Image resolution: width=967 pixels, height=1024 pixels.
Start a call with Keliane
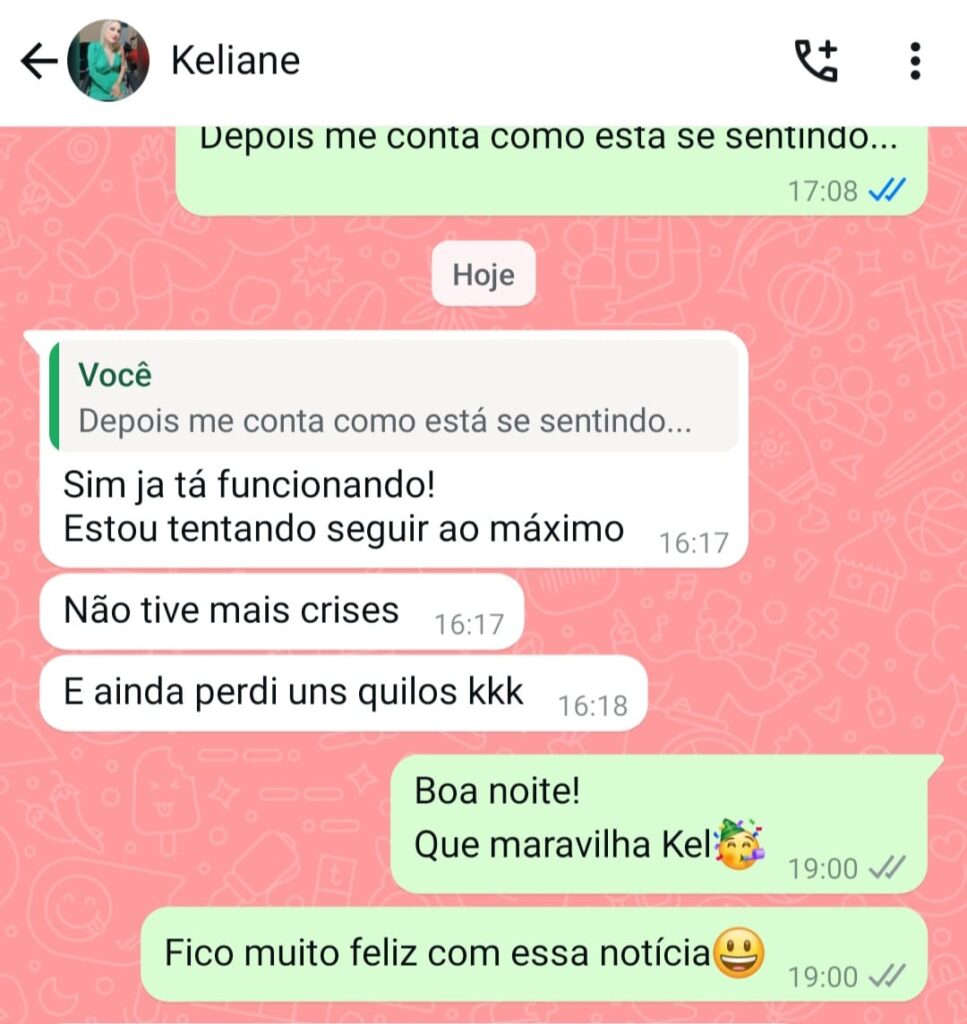coord(816,61)
